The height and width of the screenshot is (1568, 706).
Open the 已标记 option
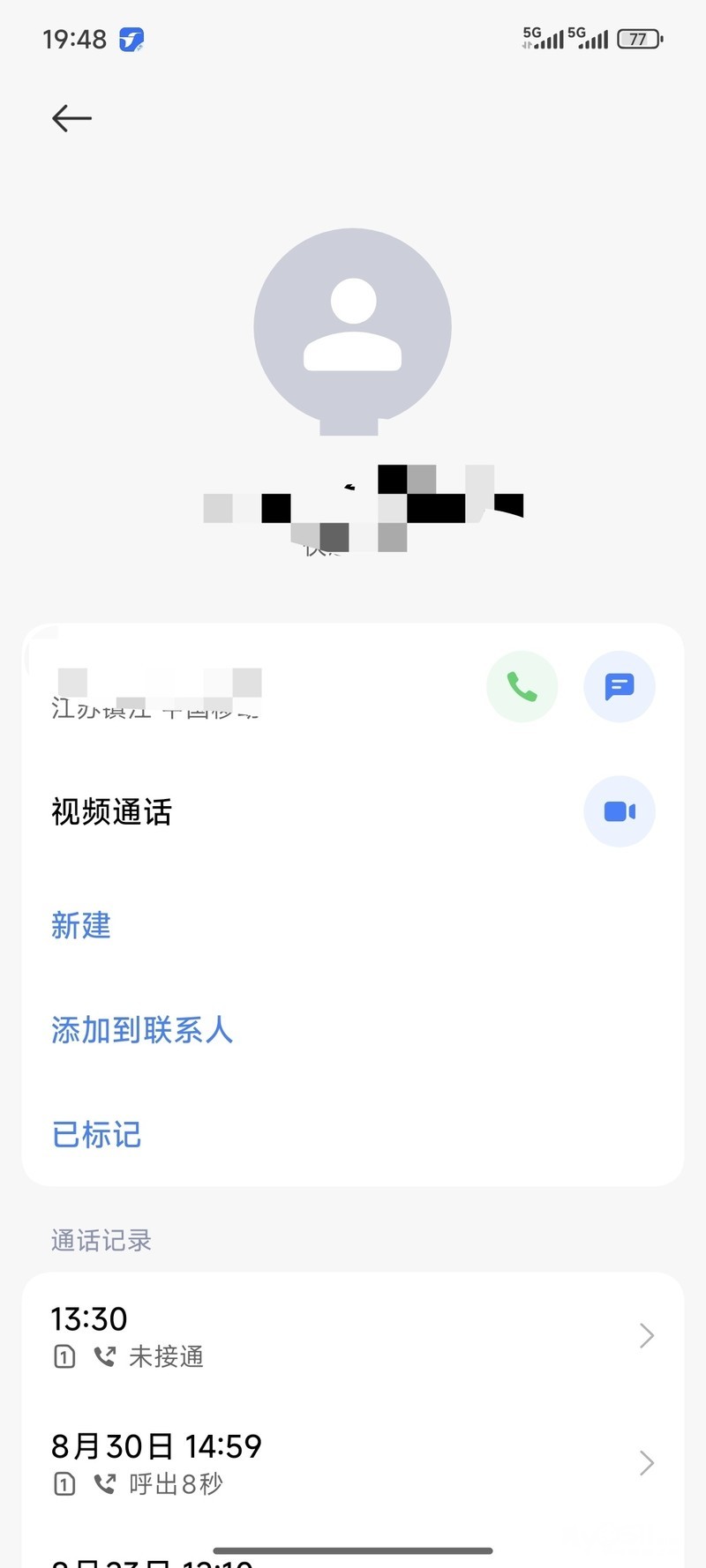pos(96,1134)
